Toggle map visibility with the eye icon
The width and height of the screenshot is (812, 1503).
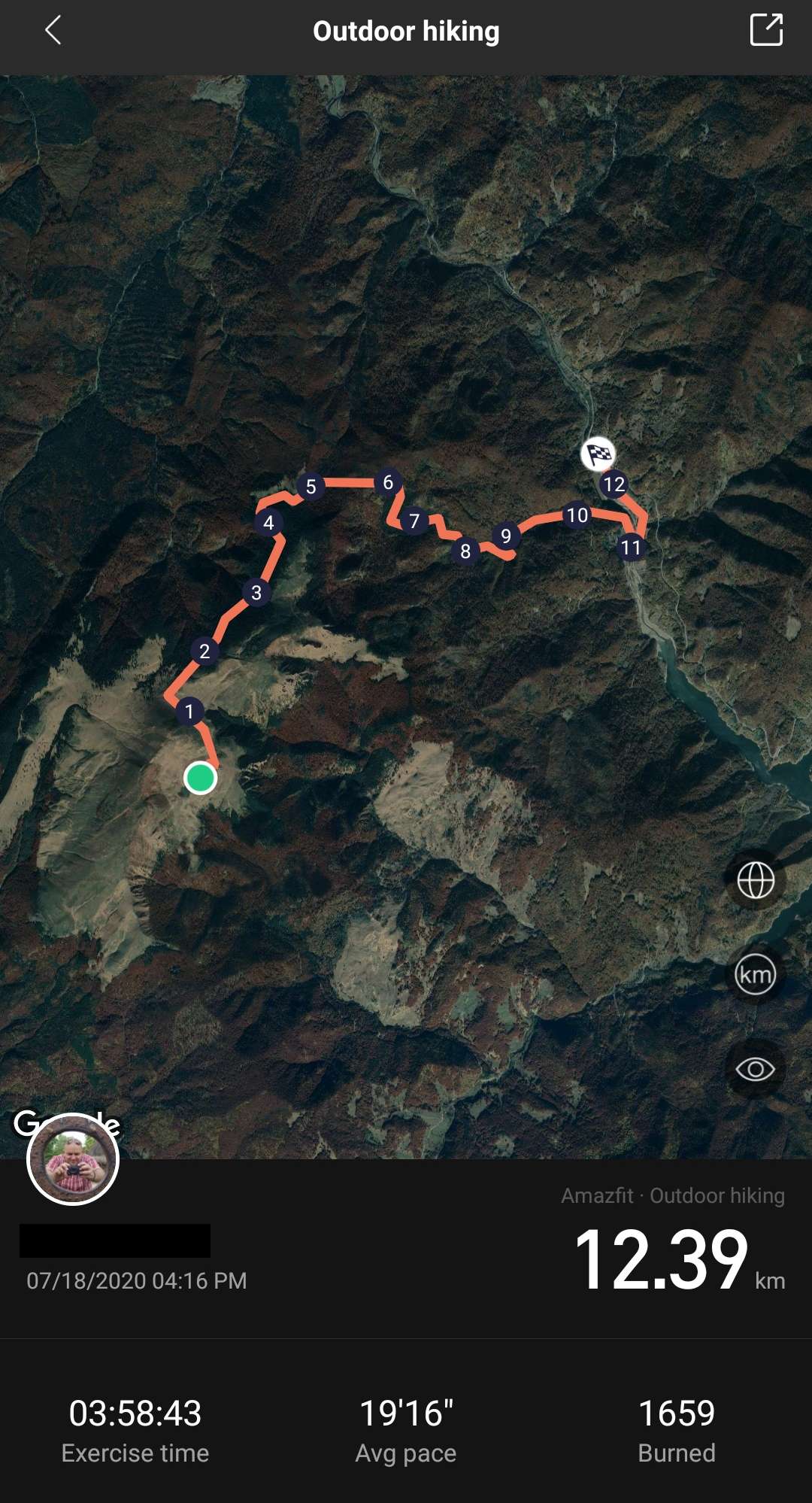755,1069
